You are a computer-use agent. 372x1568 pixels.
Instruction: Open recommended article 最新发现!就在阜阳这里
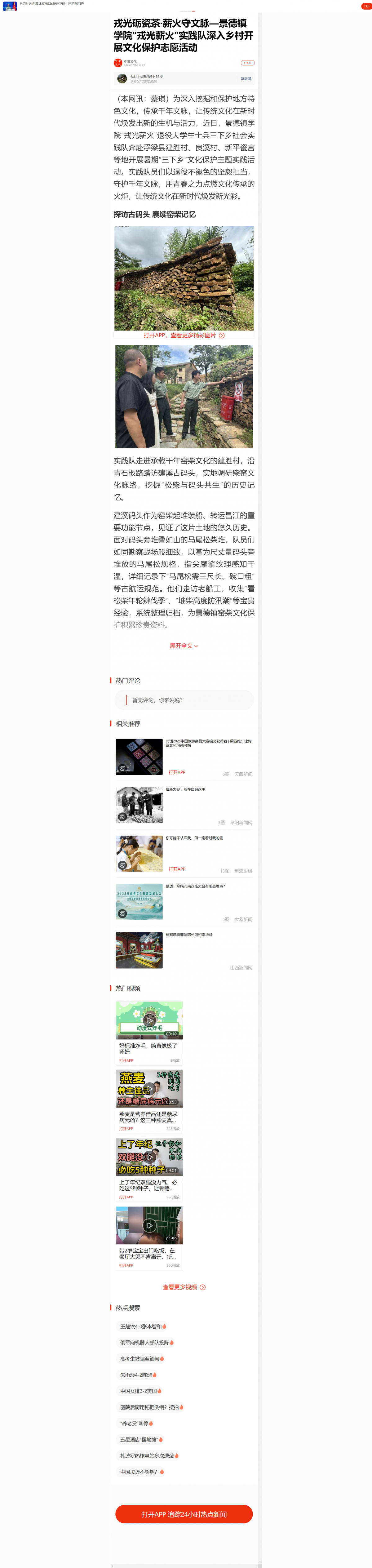click(186, 789)
